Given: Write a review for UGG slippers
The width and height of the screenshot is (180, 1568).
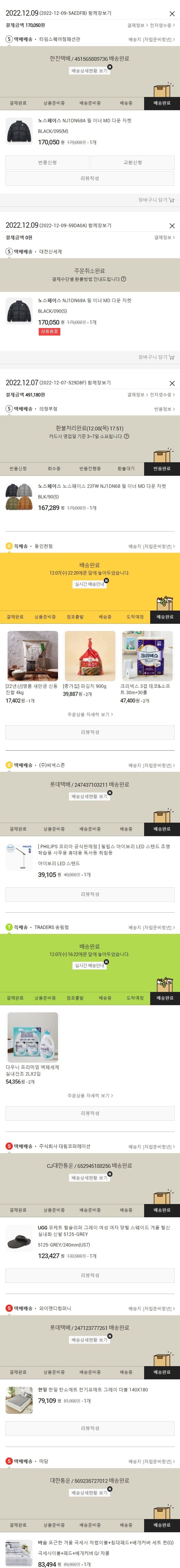Looking at the screenshot, I should click(x=90, y=1275).
